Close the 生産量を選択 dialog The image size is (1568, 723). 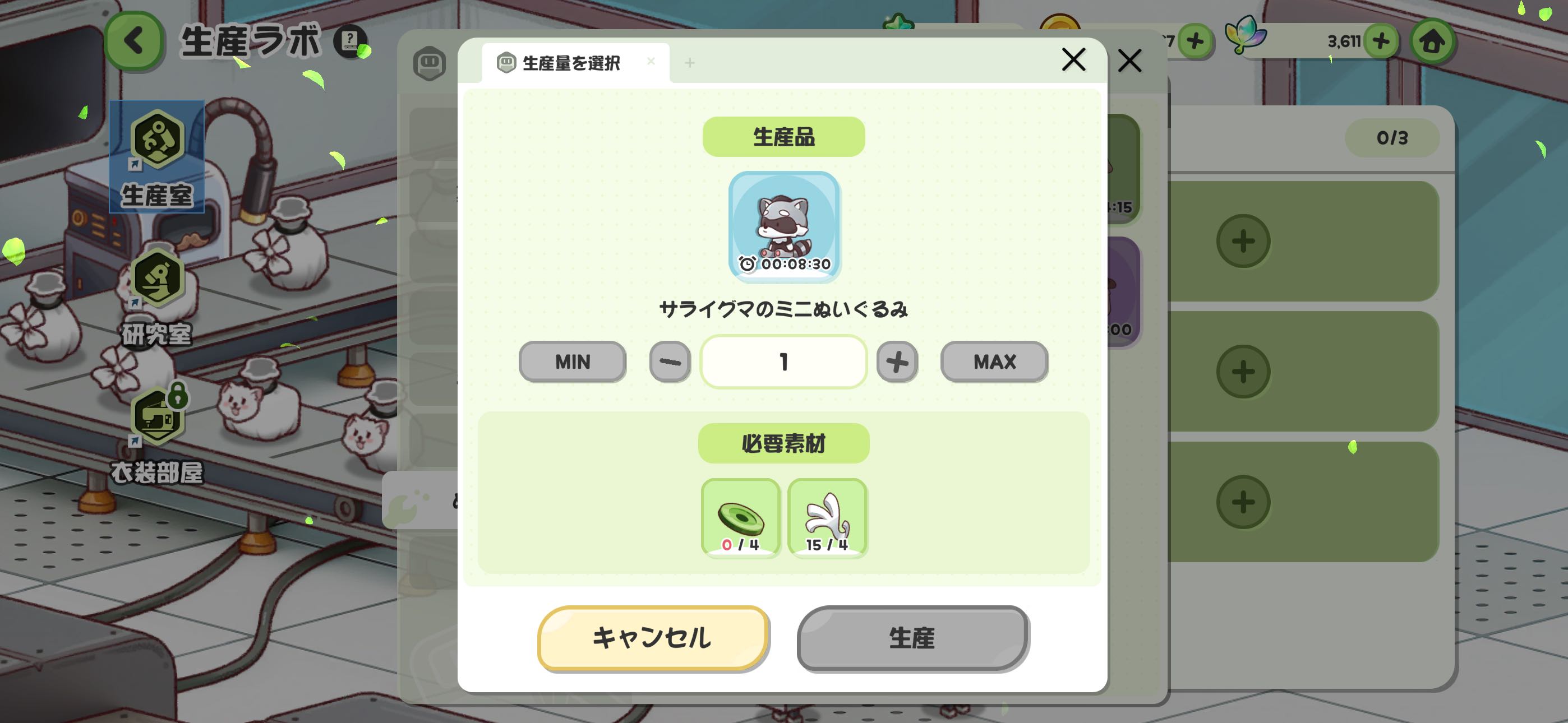click(1073, 59)
